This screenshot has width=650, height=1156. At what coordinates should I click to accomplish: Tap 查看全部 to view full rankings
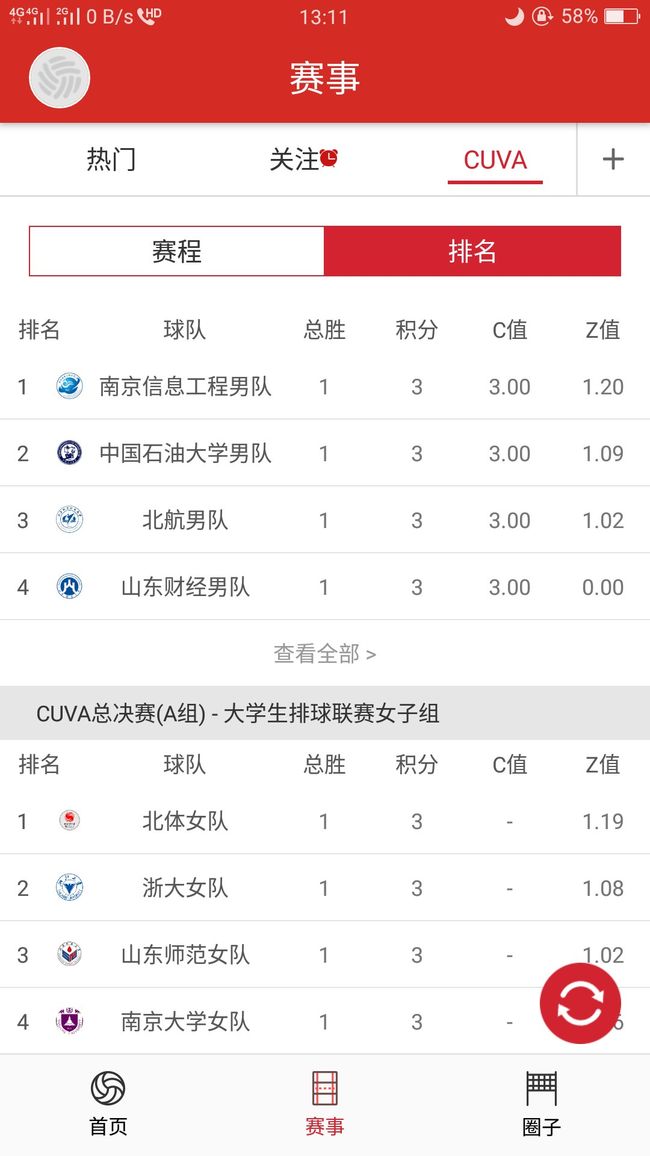(325, 653)
